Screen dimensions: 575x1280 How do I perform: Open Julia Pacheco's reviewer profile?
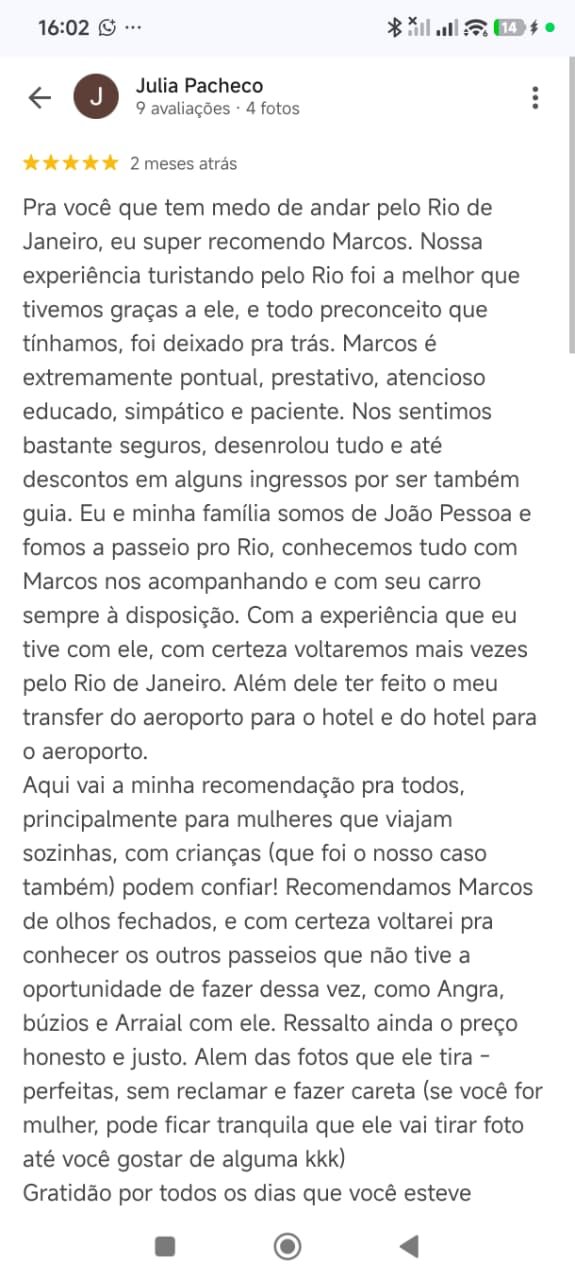199,87
